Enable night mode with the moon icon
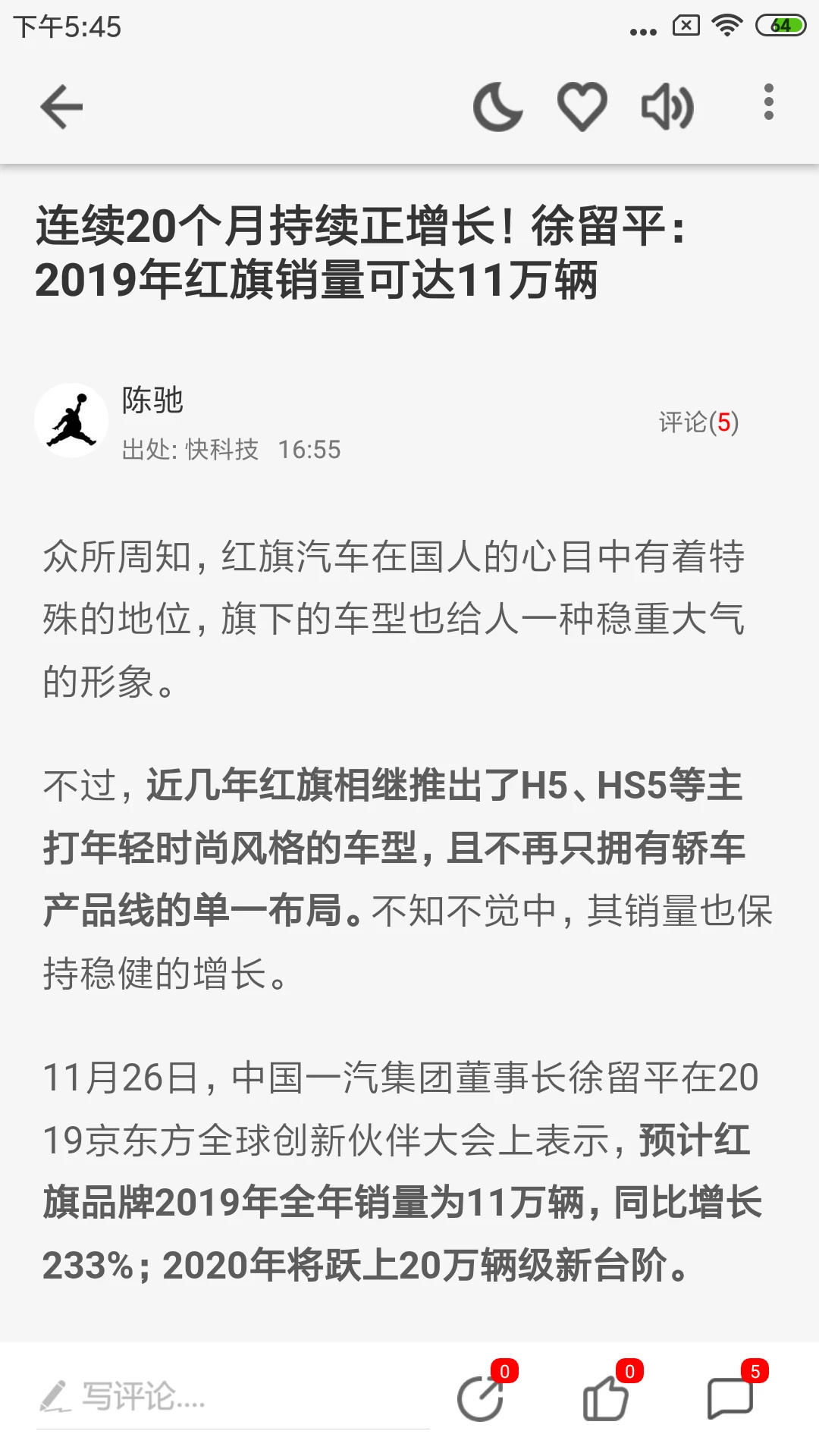This screenshot has width=819, height=1456. 497,106
